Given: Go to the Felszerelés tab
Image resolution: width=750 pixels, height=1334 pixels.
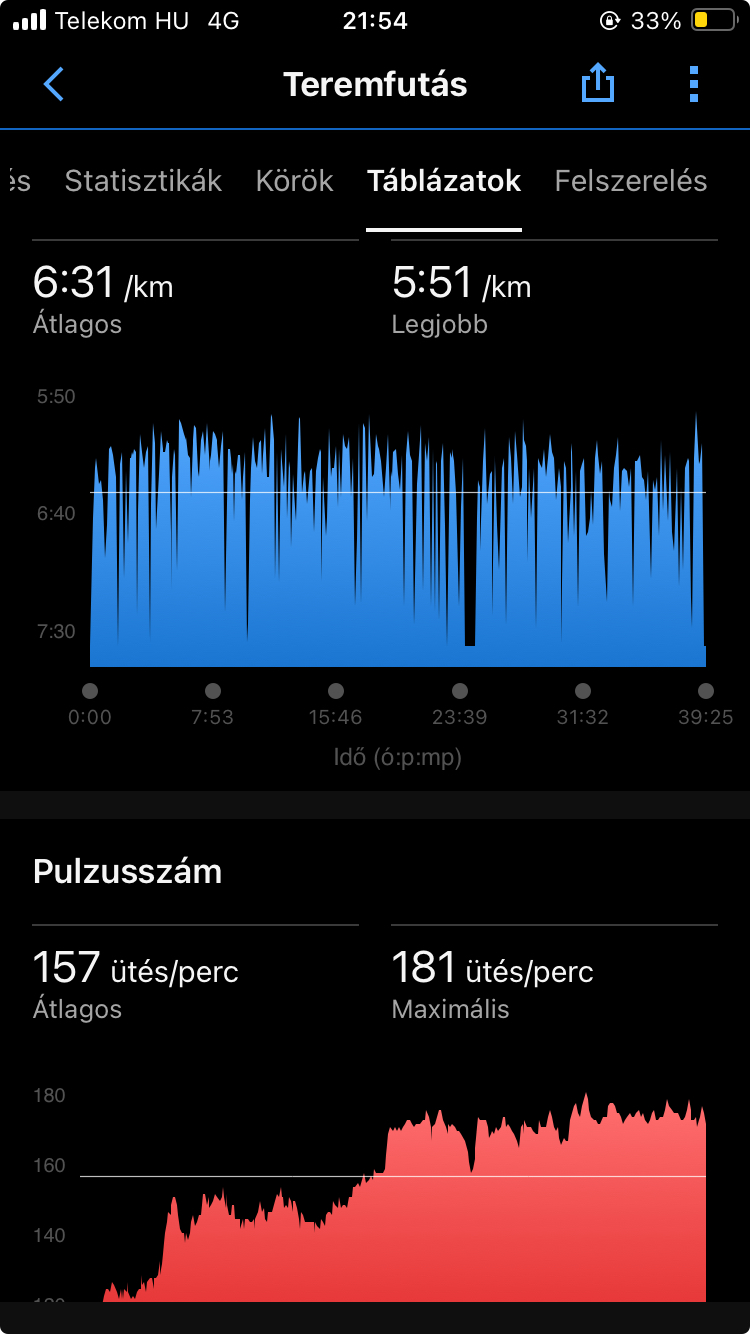Looking at the screenshot, I should 630,181.
